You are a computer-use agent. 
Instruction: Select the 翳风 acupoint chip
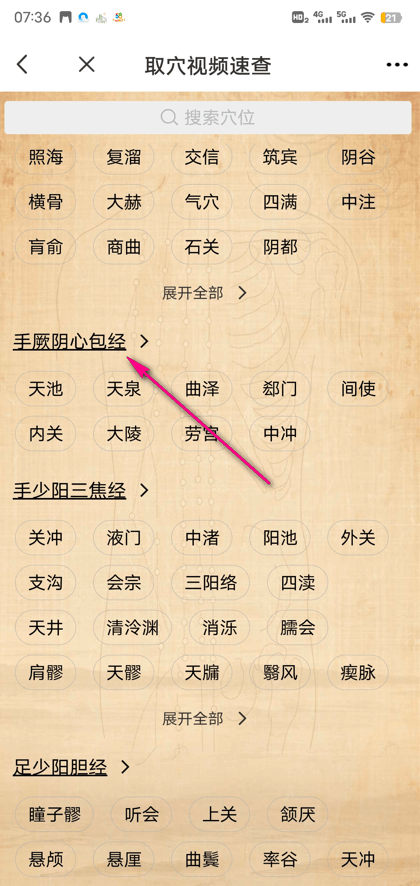coord(280,673)
